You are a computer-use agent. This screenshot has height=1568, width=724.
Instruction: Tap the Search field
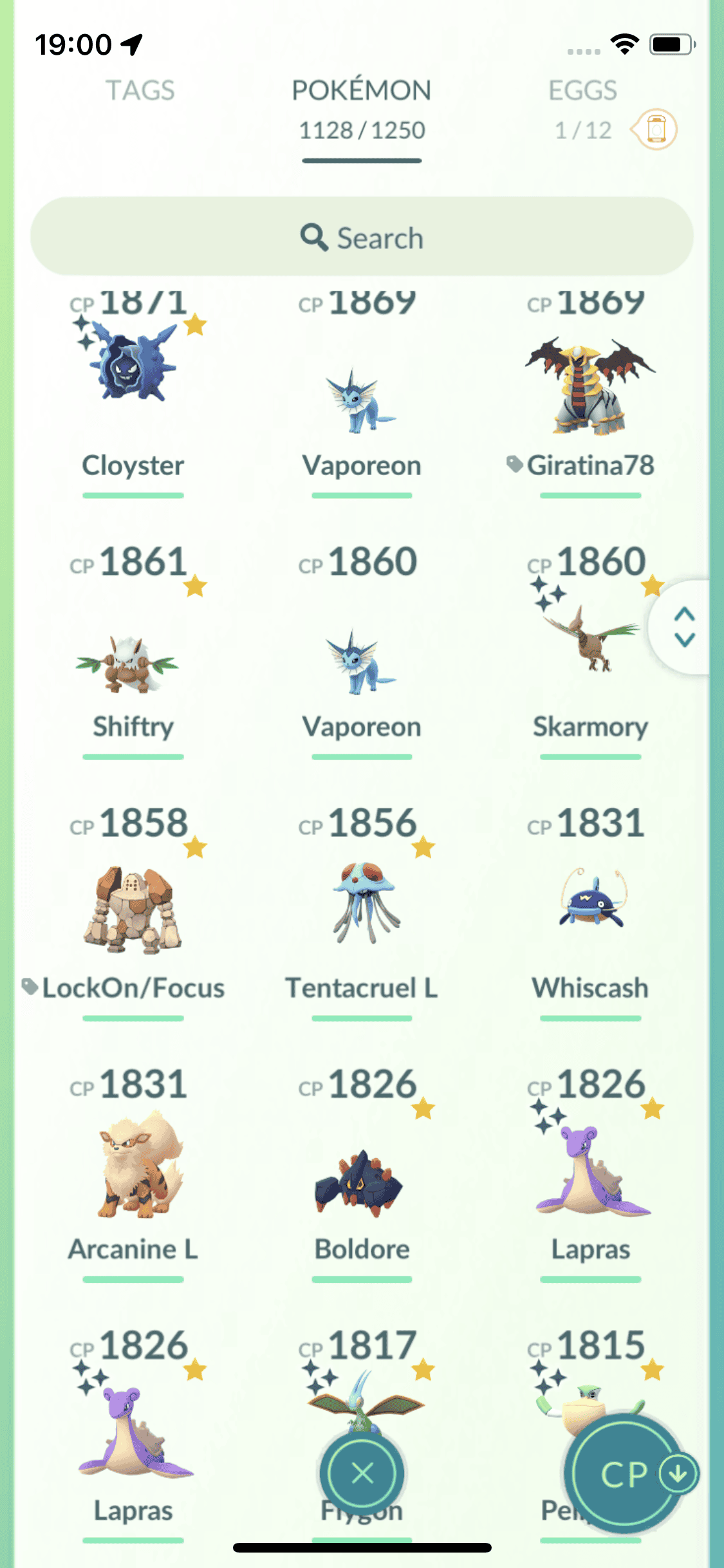pos(362,237)
